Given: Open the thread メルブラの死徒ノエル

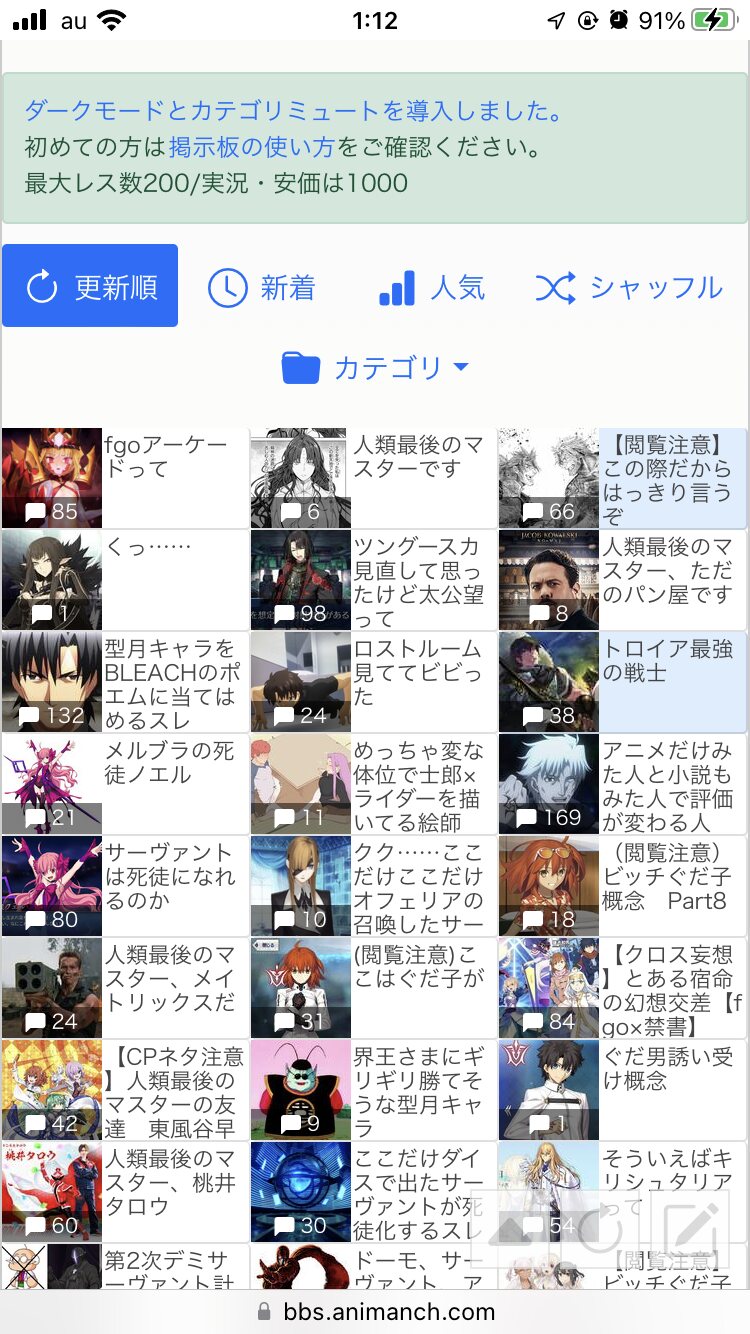Looking at the screenshot, I should pos(168,762).
